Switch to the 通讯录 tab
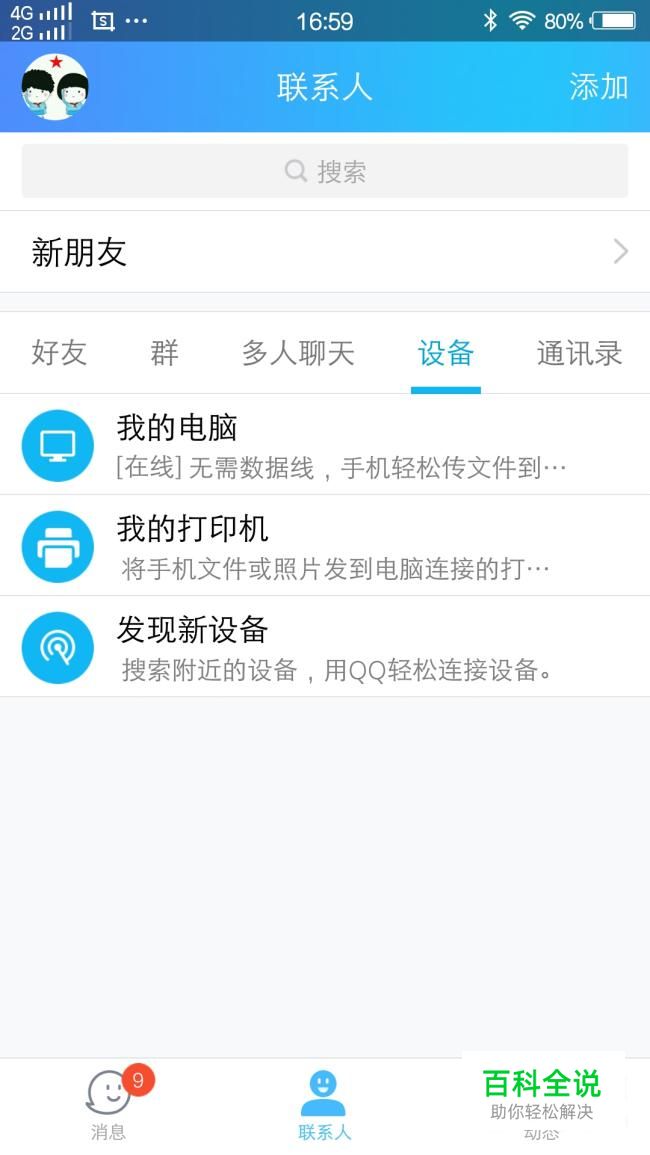 coord(579,353)
